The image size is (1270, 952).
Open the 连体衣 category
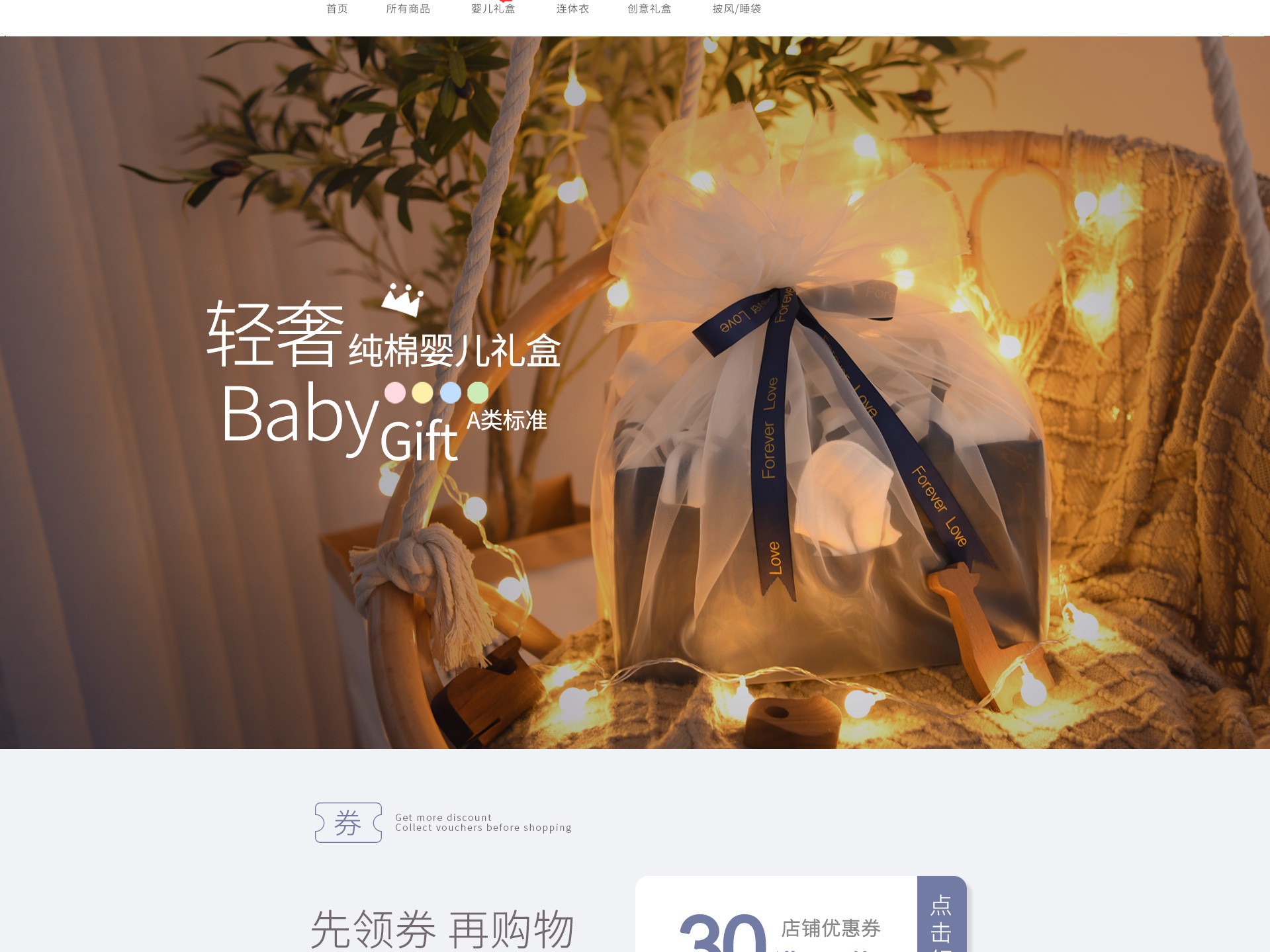click(572, 9)
